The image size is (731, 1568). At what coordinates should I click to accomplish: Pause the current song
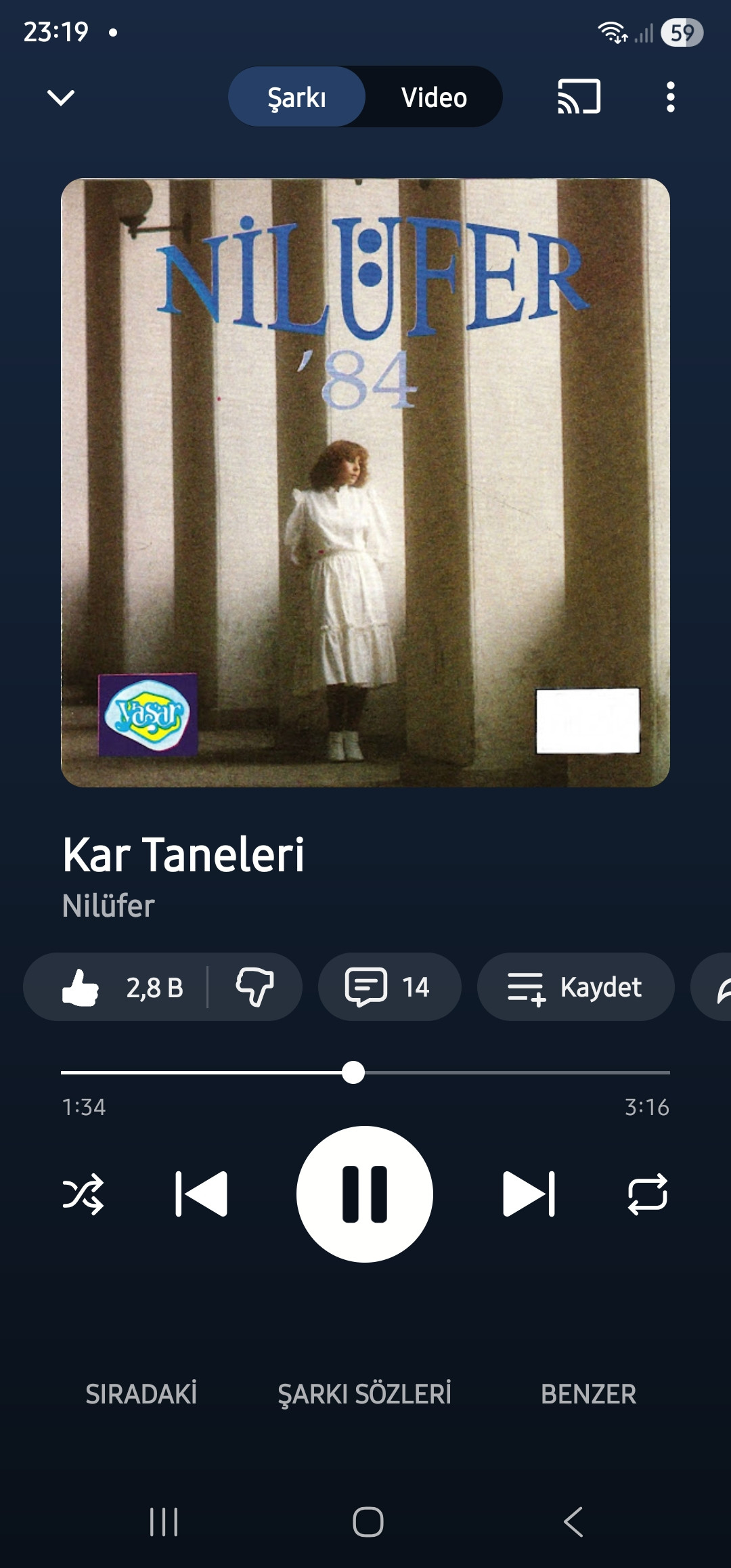pyautogui.click(x=365, y=1194)
